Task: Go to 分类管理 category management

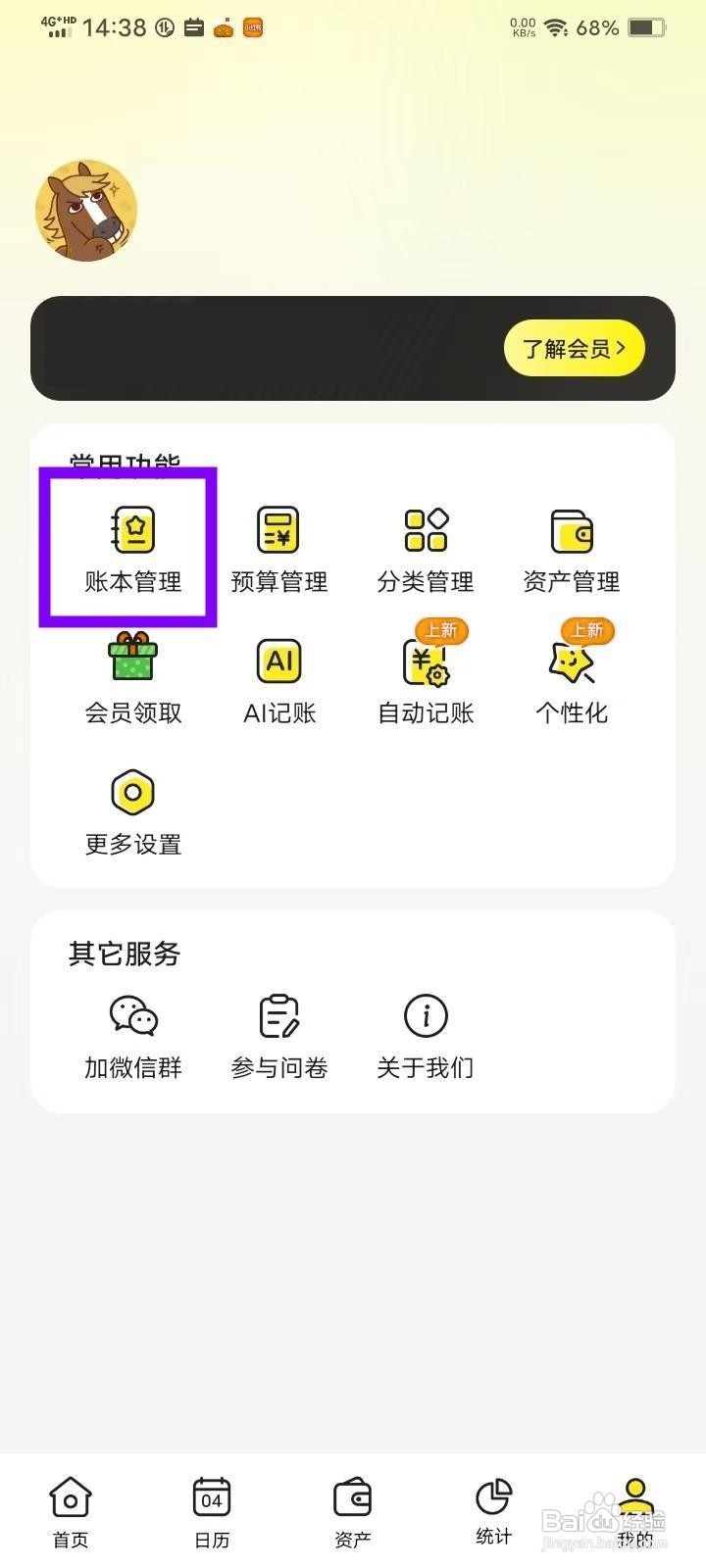Action: pyautogui.click(x=426, y=549)
